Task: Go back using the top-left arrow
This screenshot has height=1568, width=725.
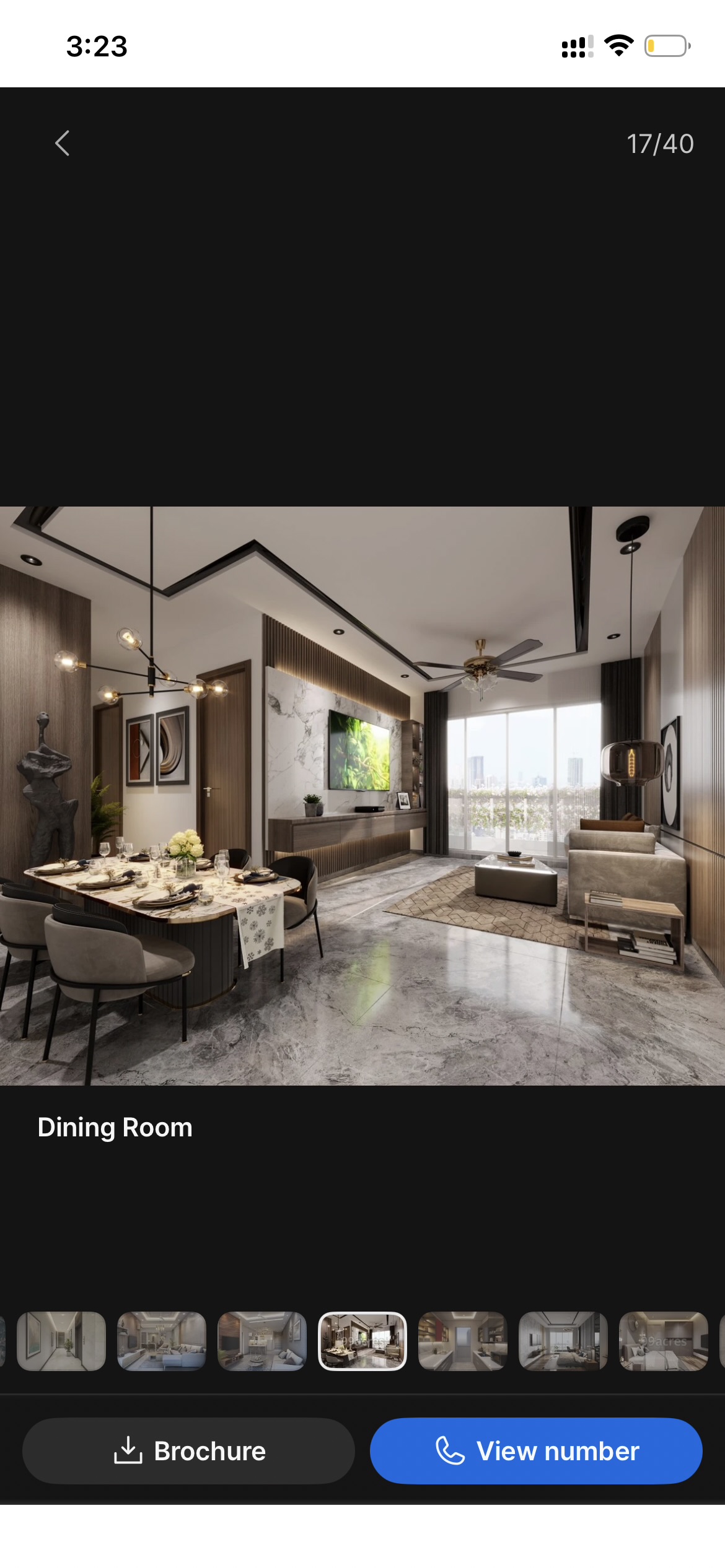Action: (62, 144)
